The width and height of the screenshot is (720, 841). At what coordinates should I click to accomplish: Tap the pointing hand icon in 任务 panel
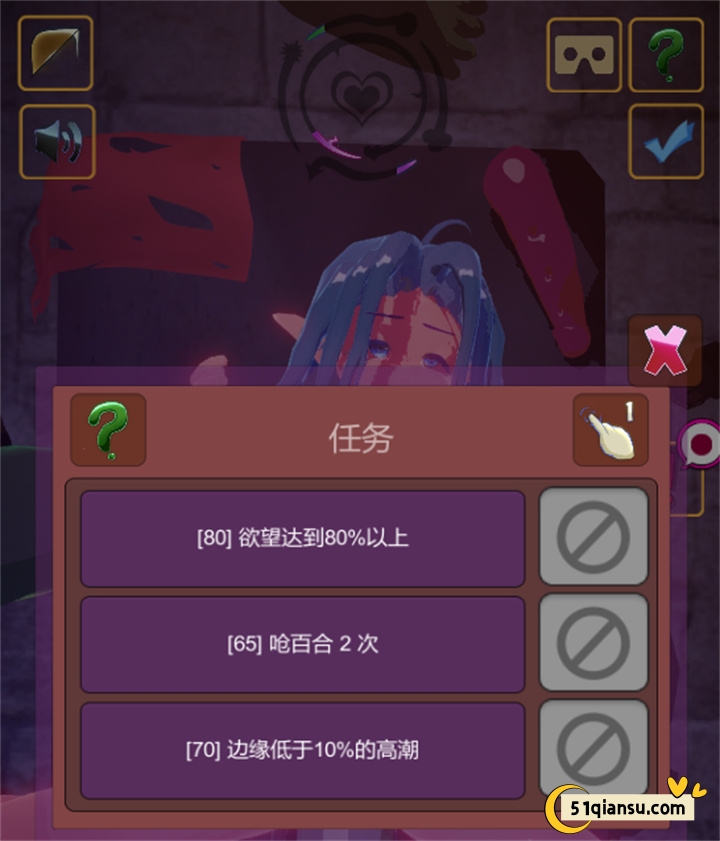[x=610, y=430]
